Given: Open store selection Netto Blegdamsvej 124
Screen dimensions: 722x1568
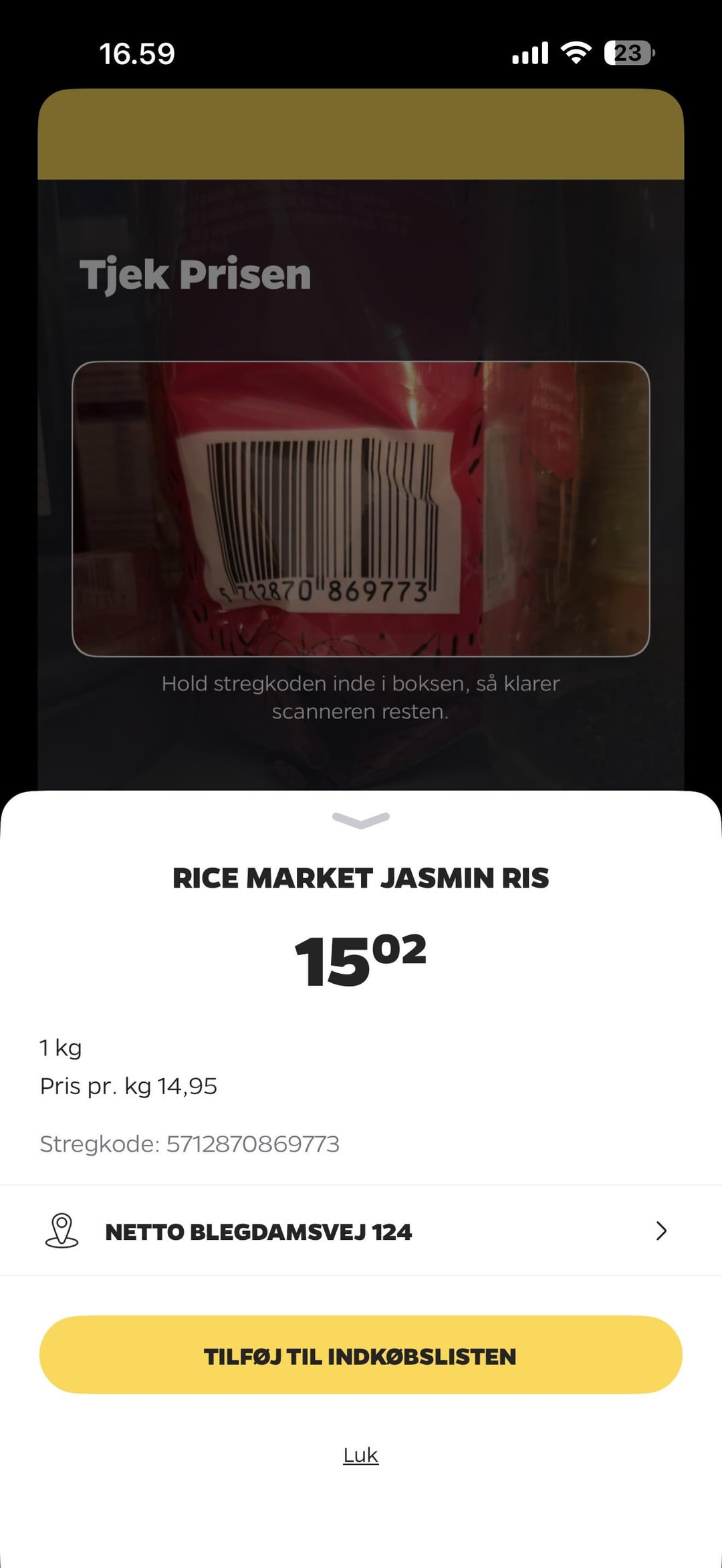Looking at the screenshot, I should click(361, 1231).
